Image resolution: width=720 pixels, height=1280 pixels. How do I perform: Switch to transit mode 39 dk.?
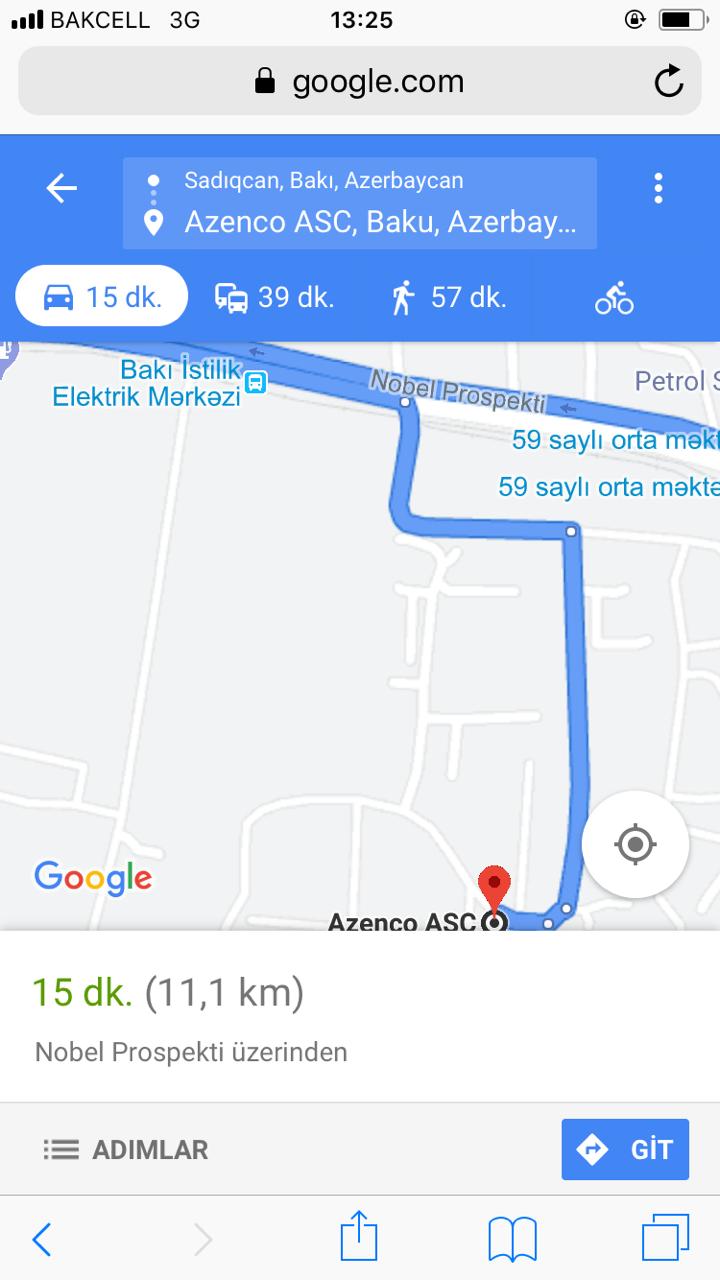pyautogui.click(x=275, y=297)
